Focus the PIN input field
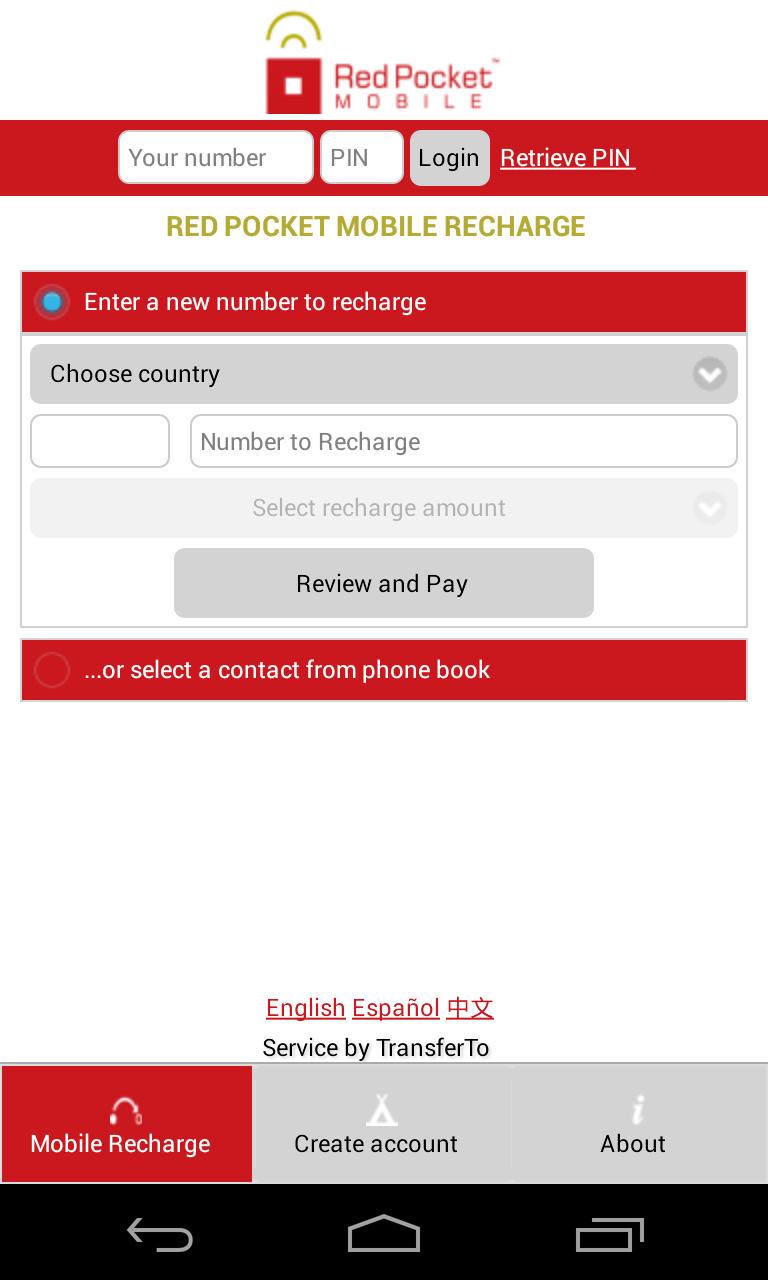Image resolution: width=768 pixels, height=1280 pixels. 361,158
